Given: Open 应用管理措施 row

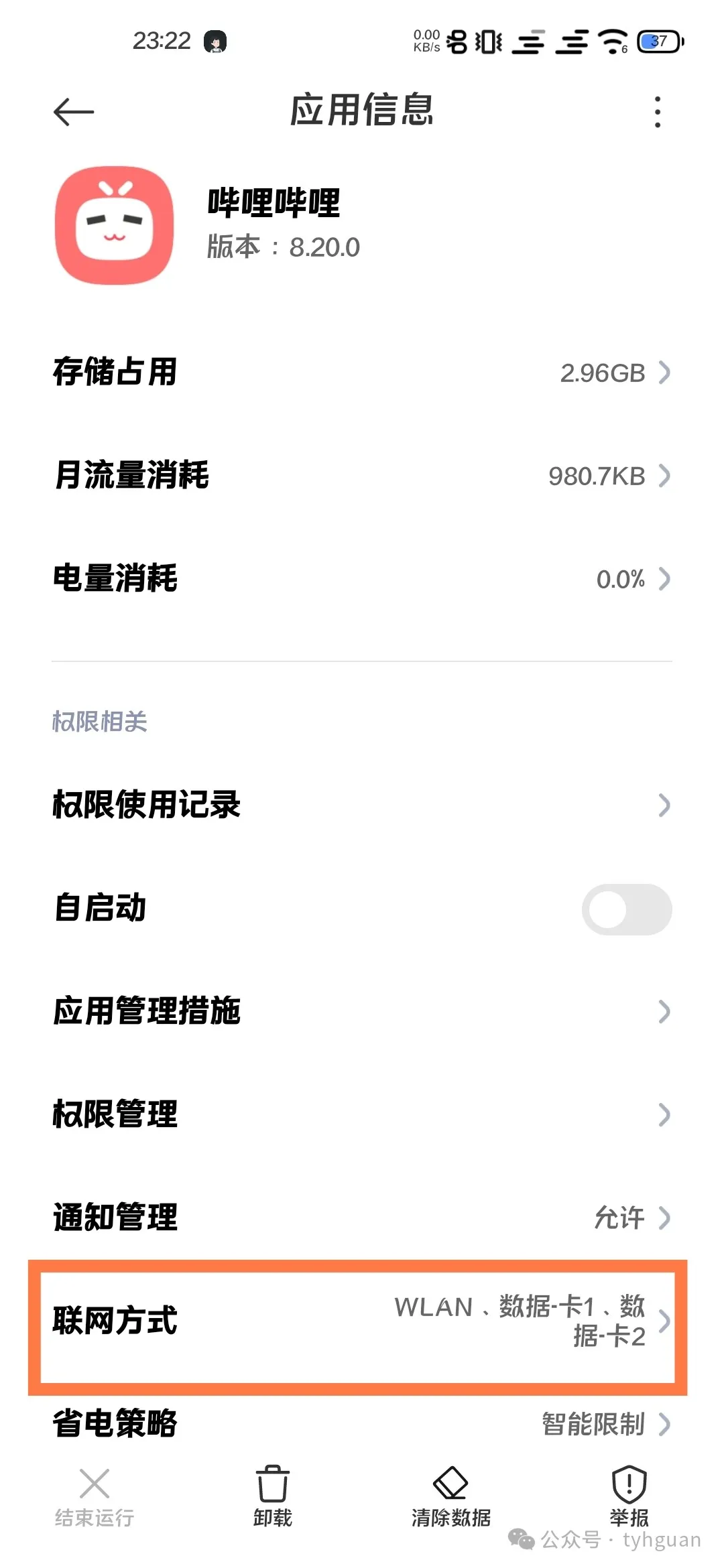Looking at the screenshot, I should pyautogui.click(x=362, y=1011).
